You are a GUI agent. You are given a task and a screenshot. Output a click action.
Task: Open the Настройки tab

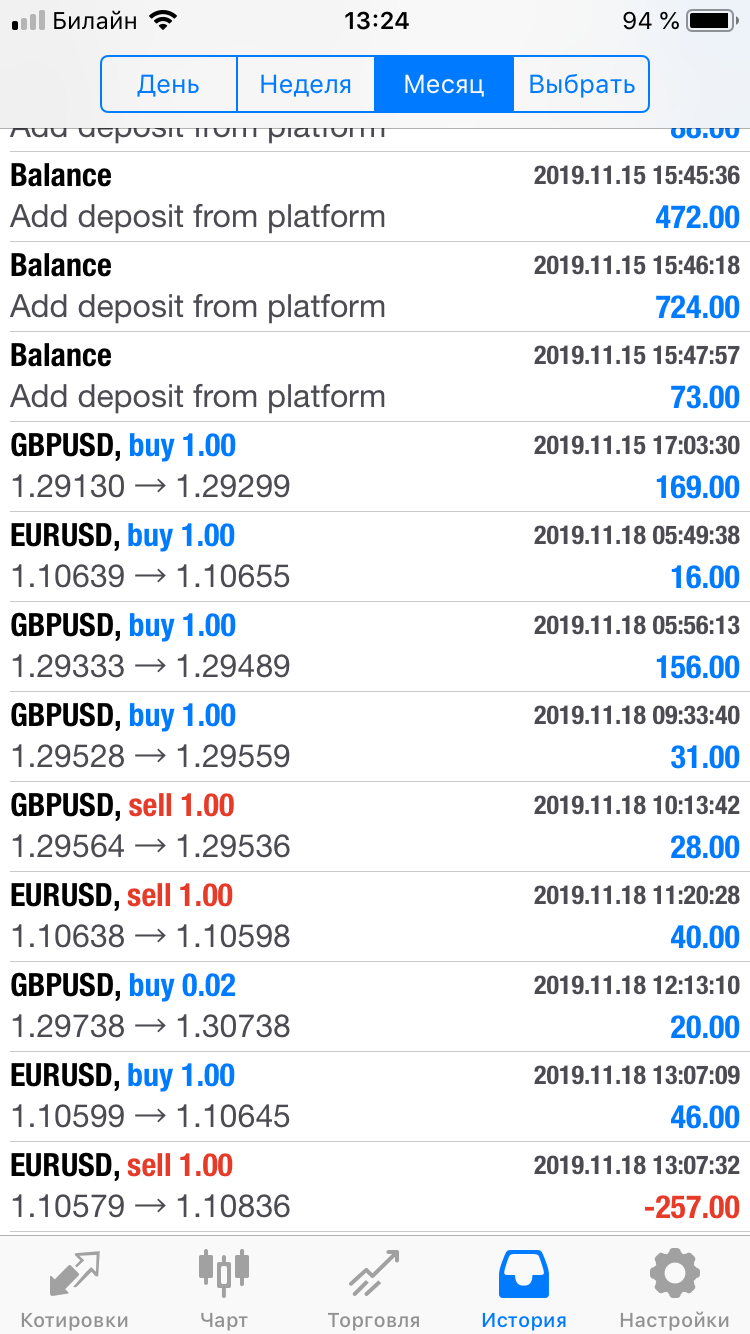click(674, 1285)
